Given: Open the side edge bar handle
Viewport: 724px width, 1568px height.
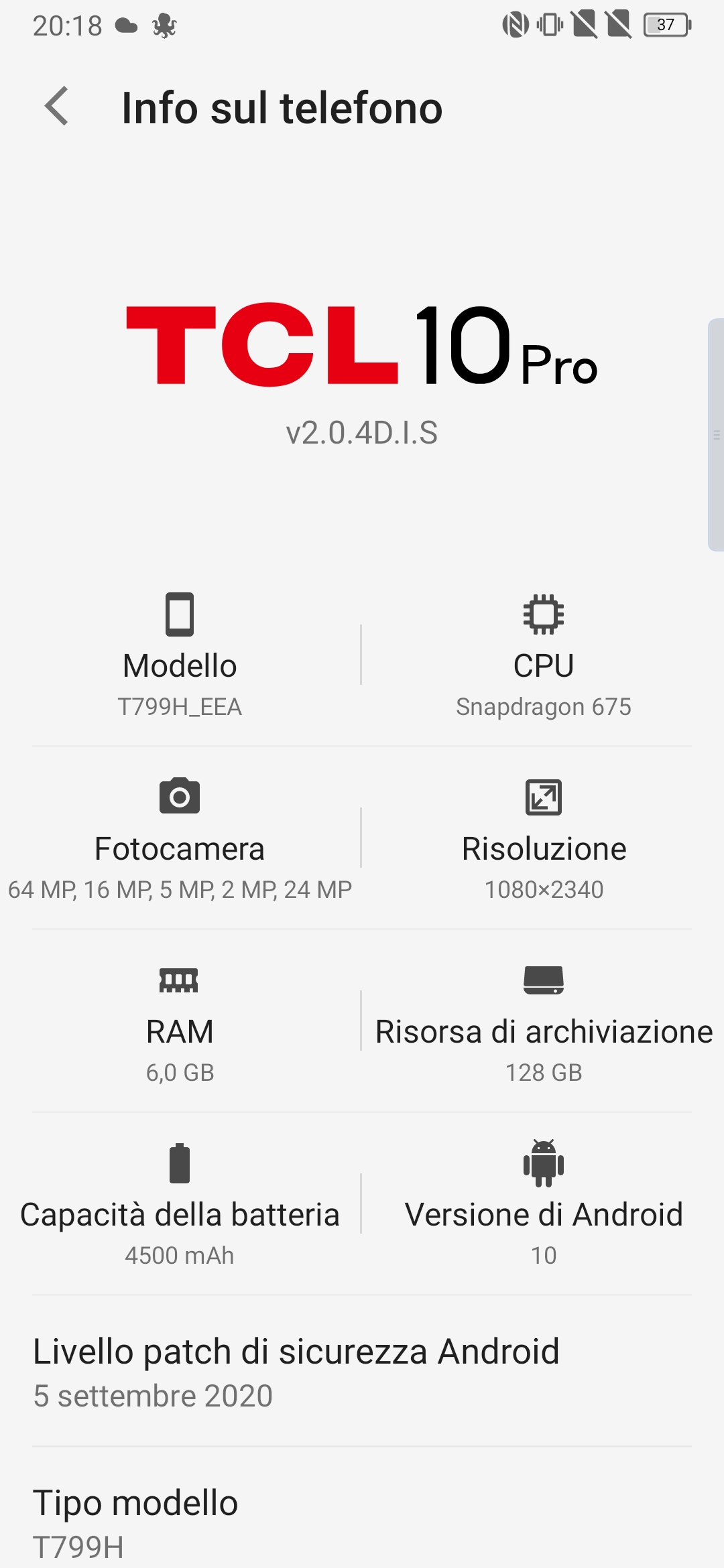Looking at the screenshot, I should pyautogui.click(x=716, y=435).
